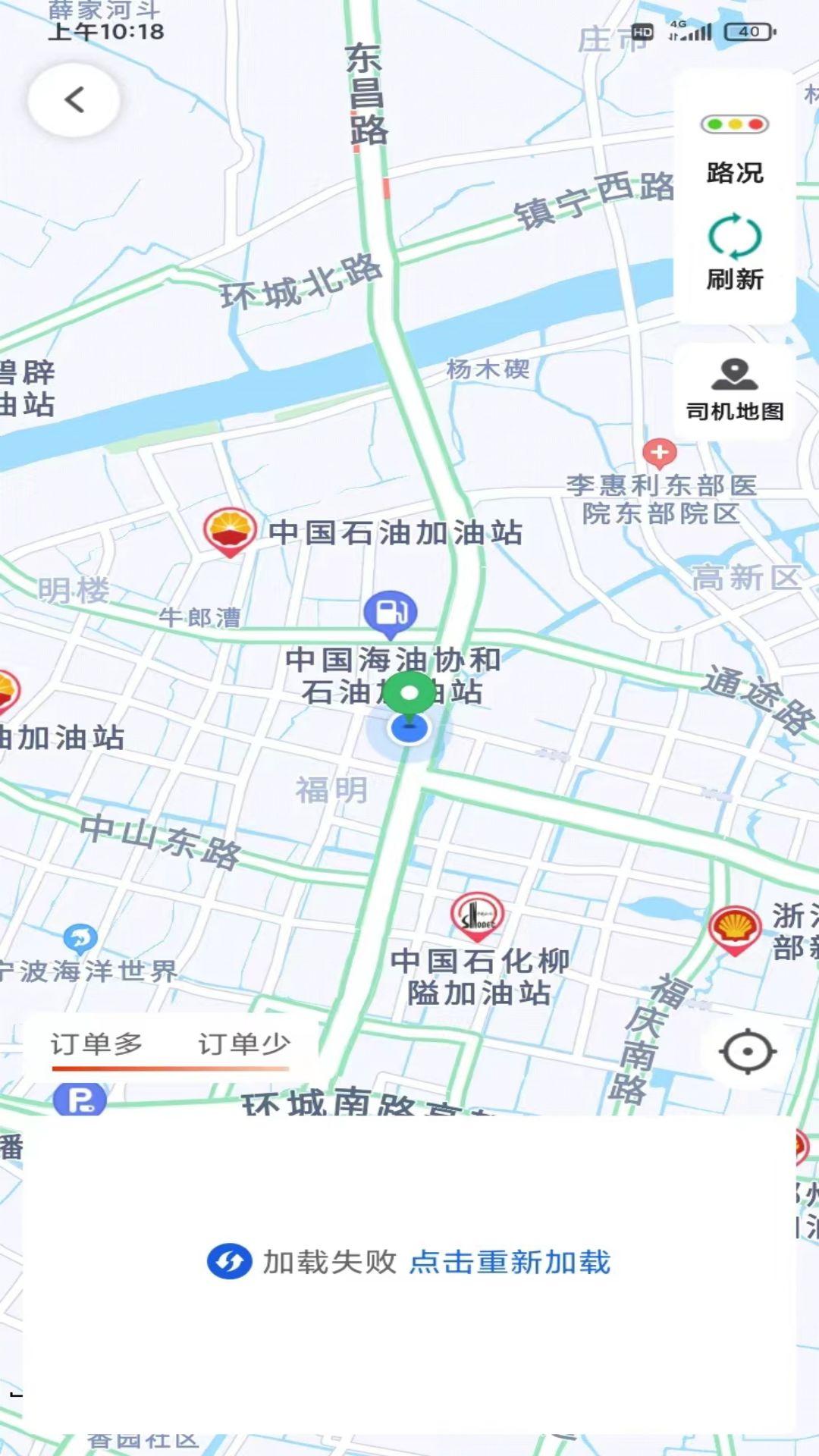Select the Shell gas station marker
Screen dimensions: 819x1456
734,926
